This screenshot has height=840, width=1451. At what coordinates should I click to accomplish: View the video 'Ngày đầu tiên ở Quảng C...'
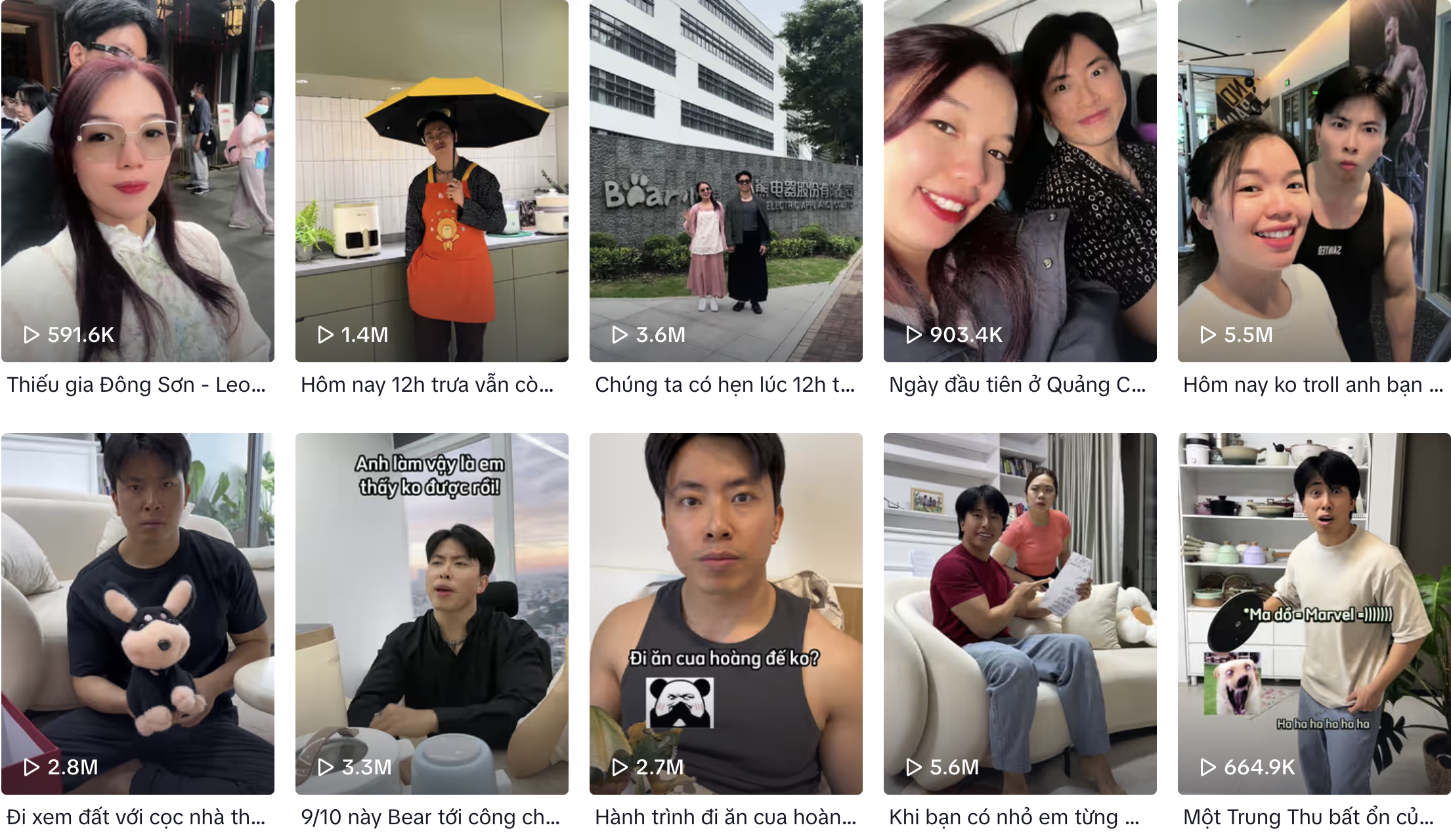pyautogui.click(x=1020, y=180)
